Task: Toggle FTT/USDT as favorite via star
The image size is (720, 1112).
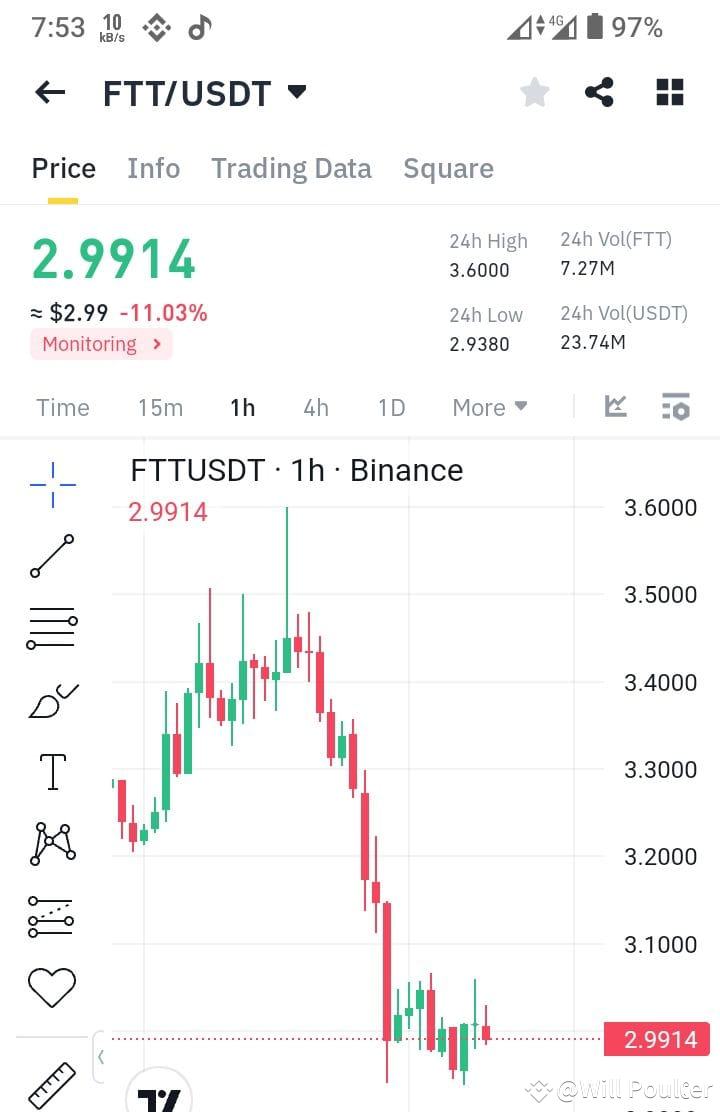Action: (534, 92)
